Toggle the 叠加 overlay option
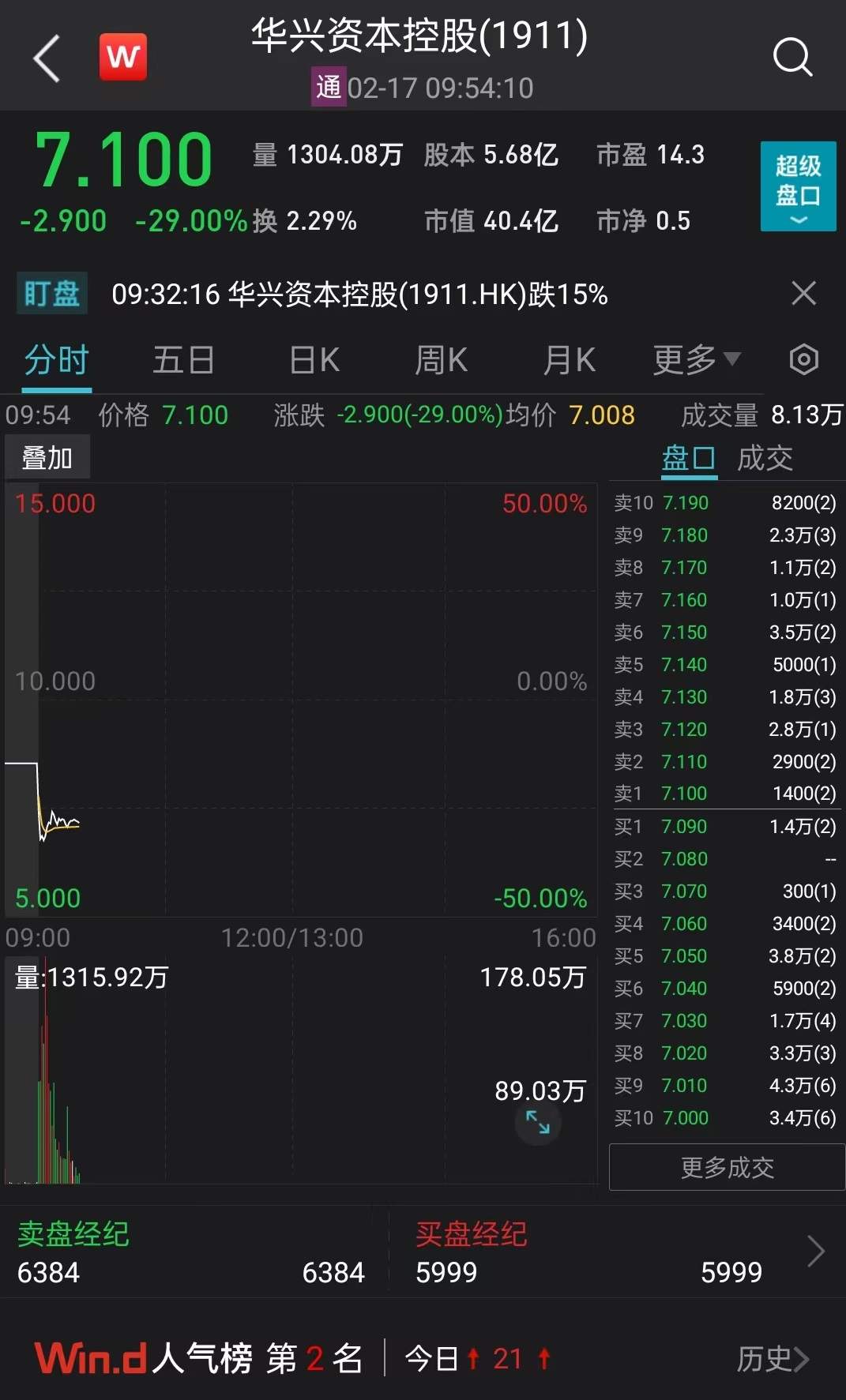This screenshot has height=1400, width=846. click(x=47, y=456)
